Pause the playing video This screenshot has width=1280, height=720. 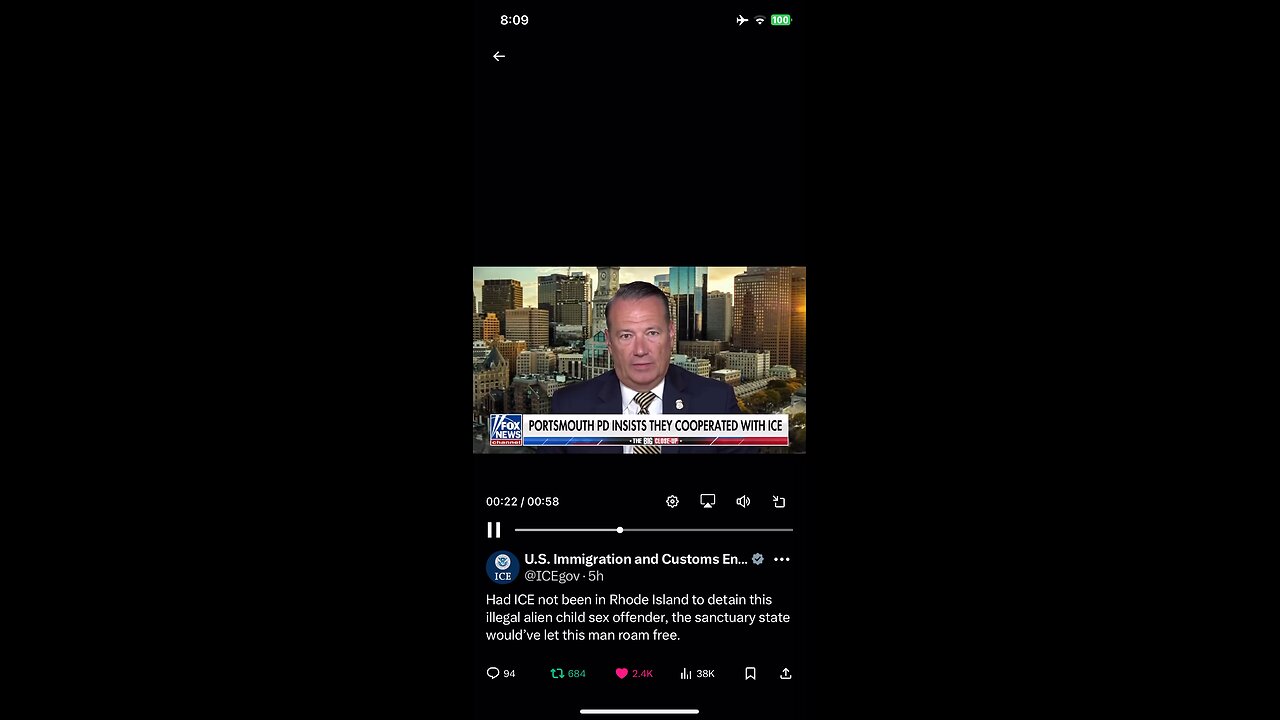click(x=494, y=530)
